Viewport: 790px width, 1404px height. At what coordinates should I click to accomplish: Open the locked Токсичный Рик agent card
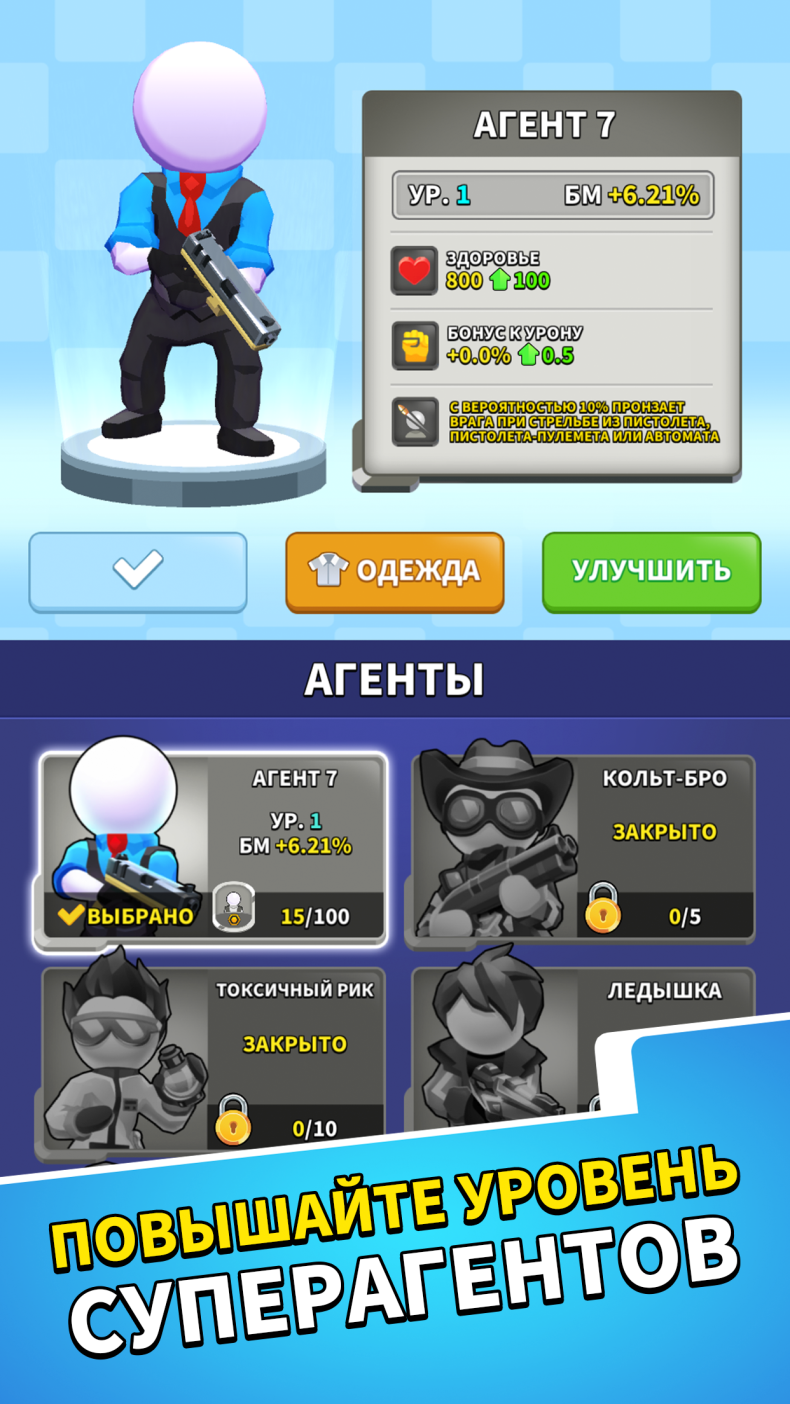[x=213, y=1060]
